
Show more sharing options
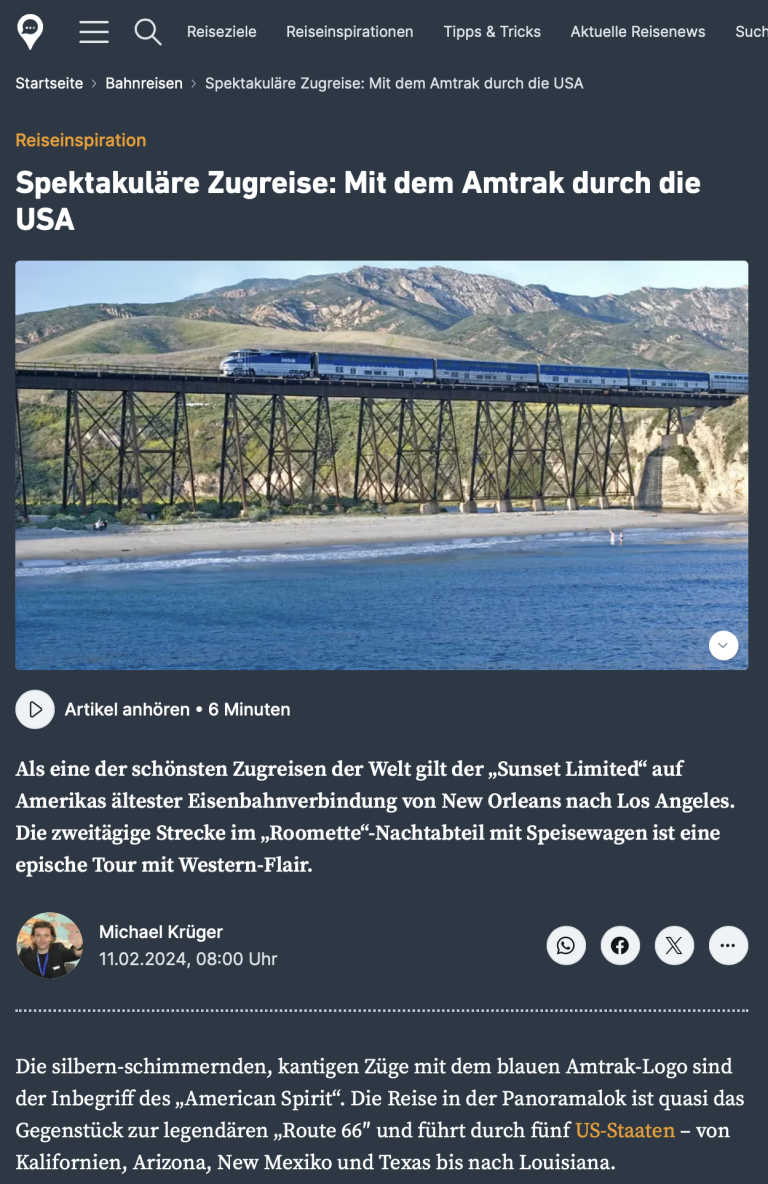click(x=728, y=945)
